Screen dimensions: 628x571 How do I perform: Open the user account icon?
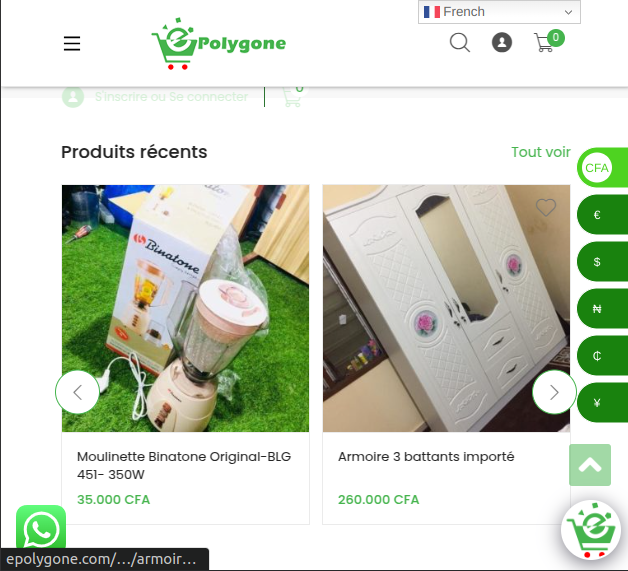pos(502,43)
